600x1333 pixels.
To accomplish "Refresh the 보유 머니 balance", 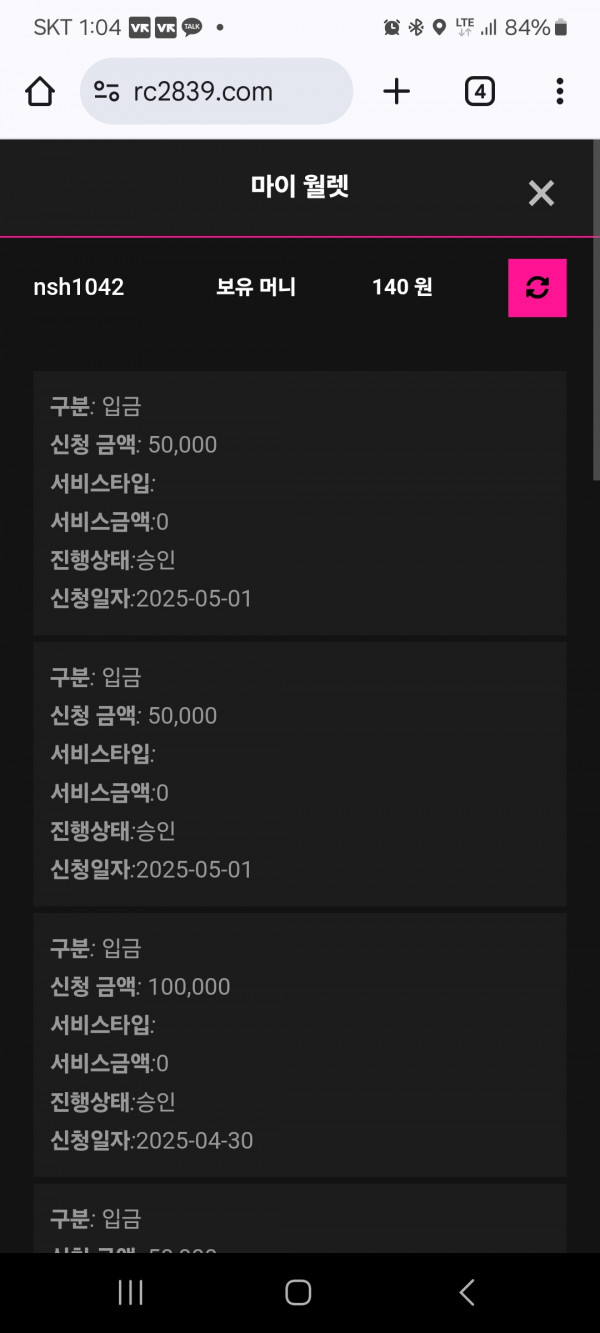I will pyautogui.click(x=537, y=288).
